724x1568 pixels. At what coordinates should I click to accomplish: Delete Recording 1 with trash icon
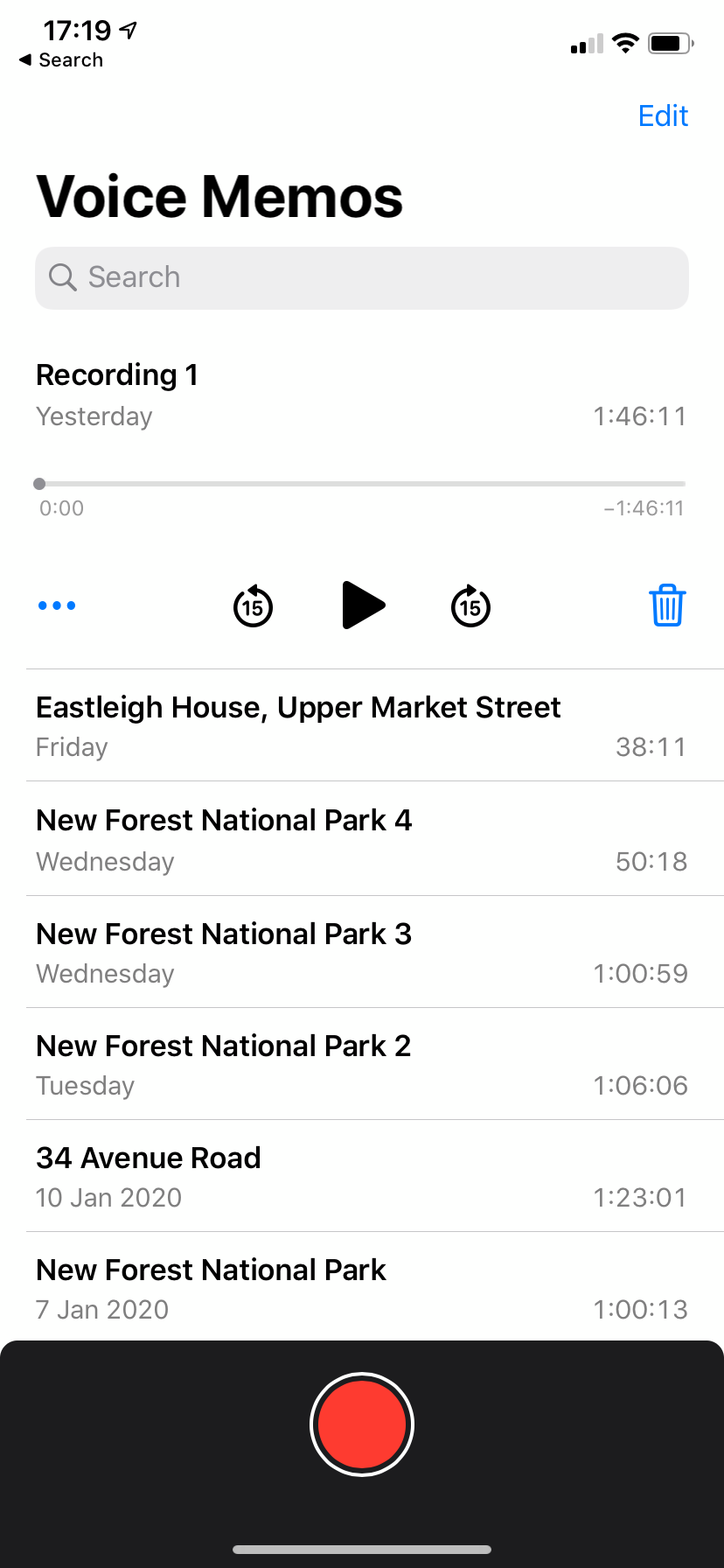[x=667, y=605]
